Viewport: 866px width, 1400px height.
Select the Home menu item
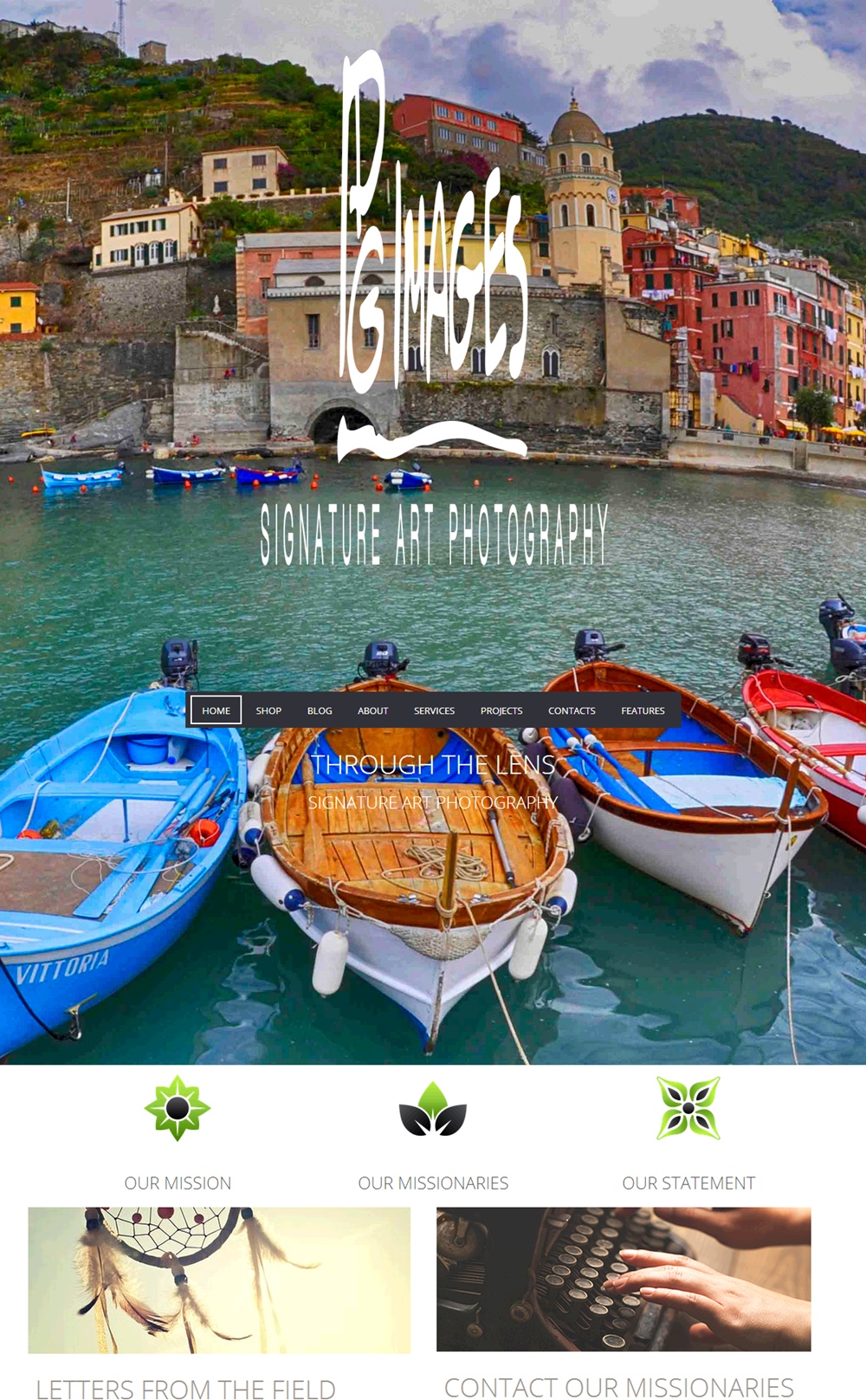click(x=216, y=710)
